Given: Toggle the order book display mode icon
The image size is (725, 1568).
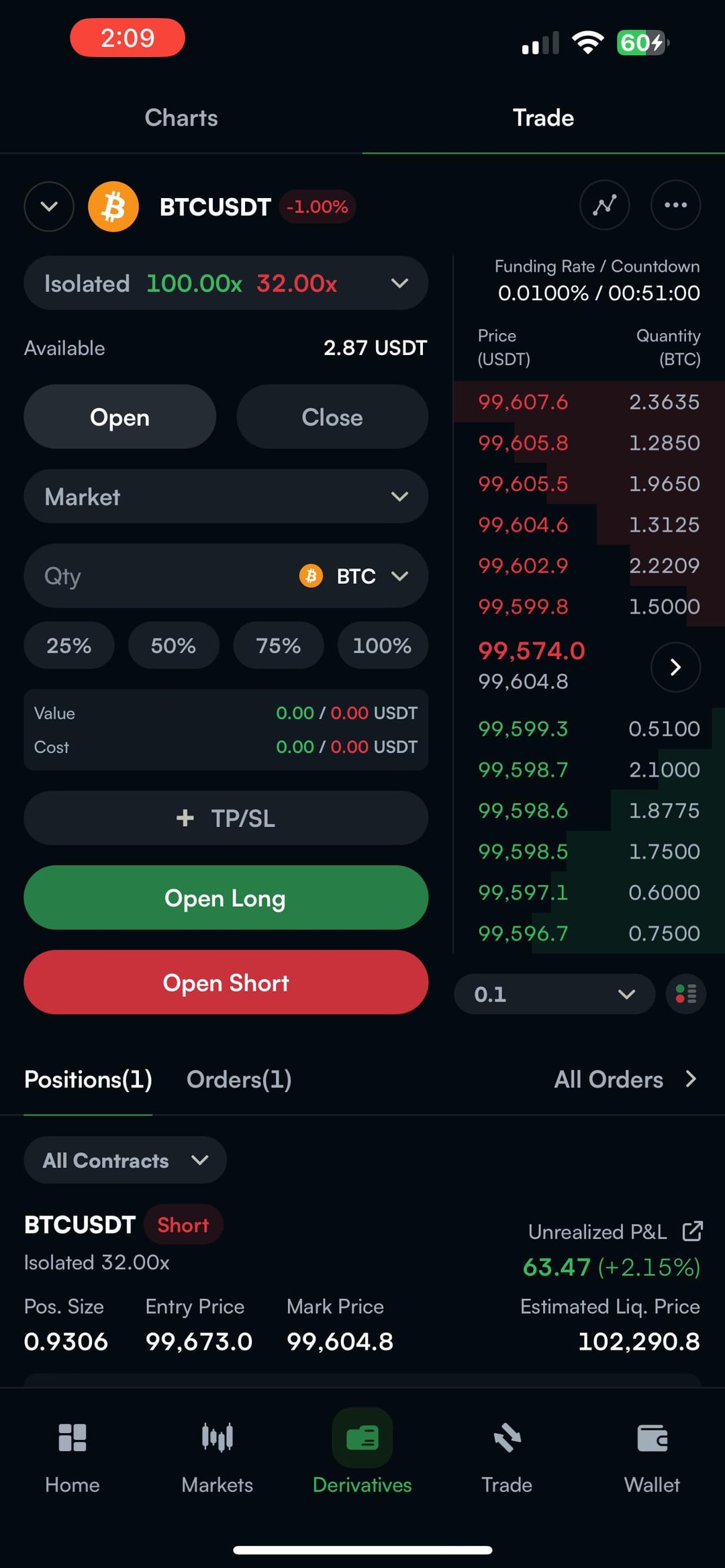Looking at the screenshot, I should click(685, 994).
